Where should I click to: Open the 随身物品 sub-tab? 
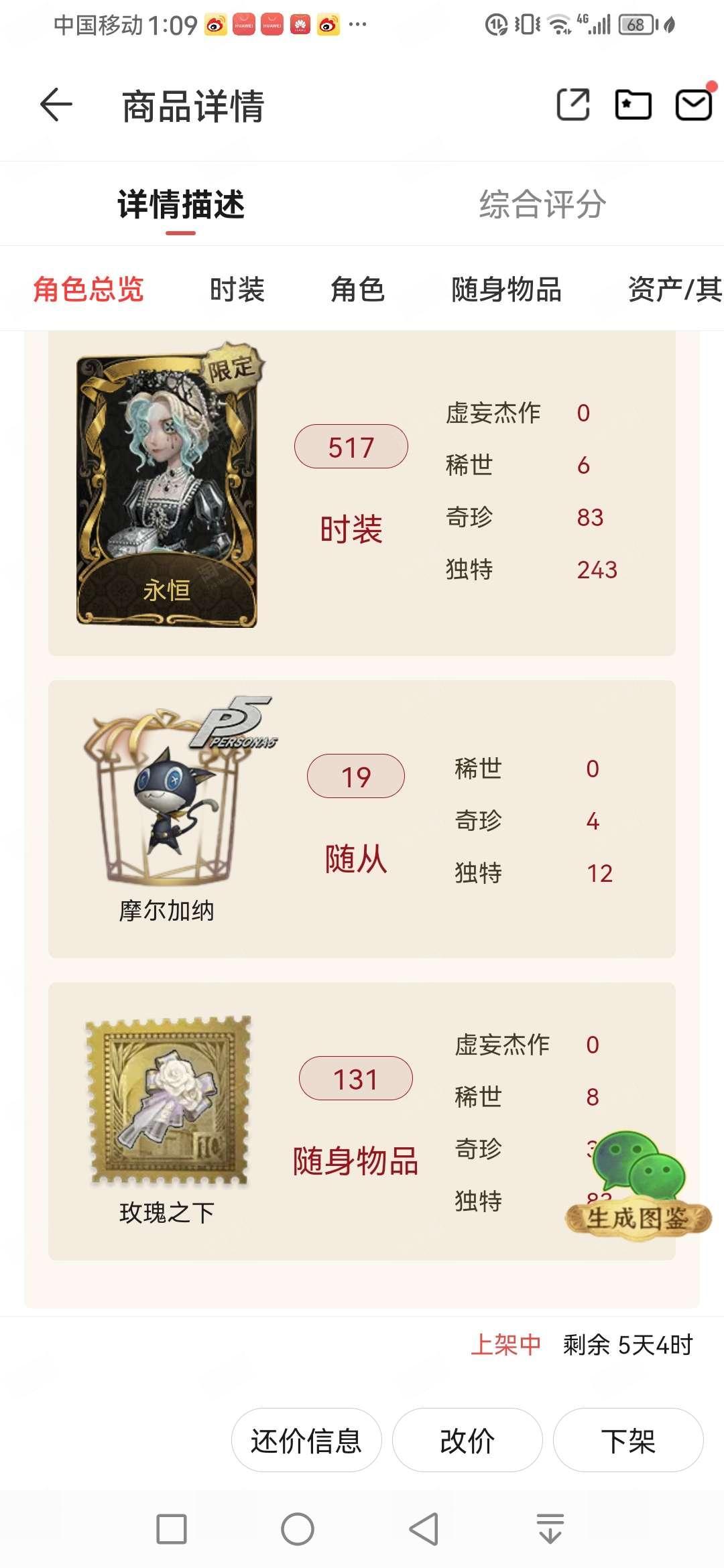[x=507, y=289]
